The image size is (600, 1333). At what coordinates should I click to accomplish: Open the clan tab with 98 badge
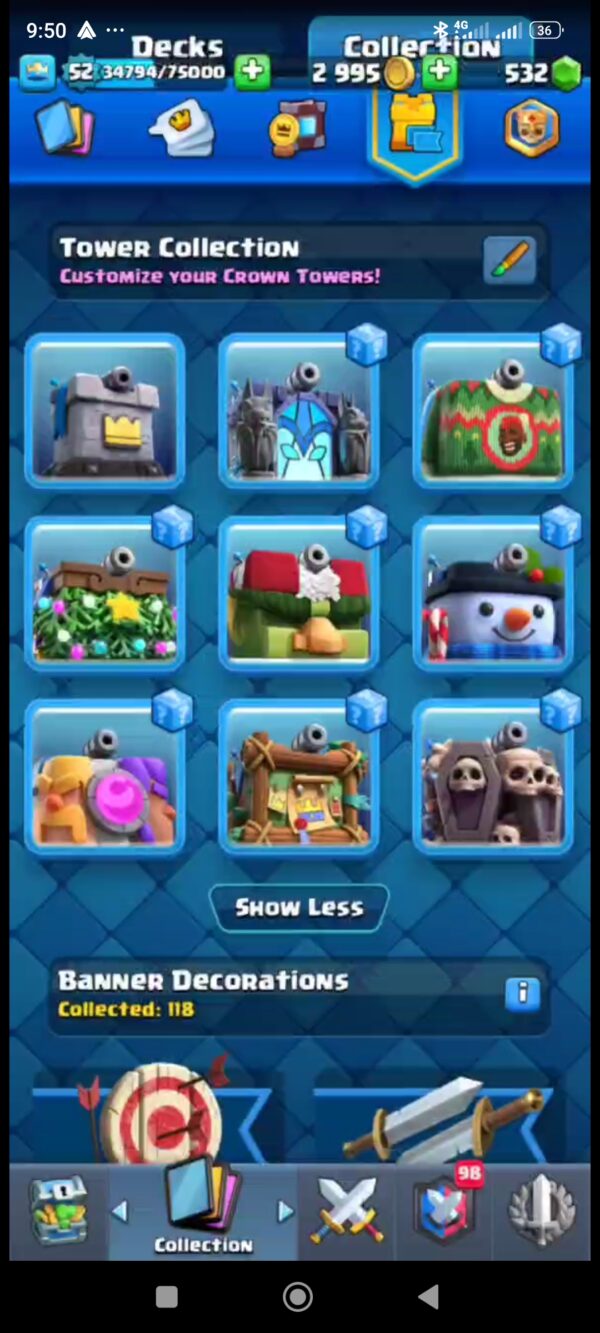pos(443,1210)
